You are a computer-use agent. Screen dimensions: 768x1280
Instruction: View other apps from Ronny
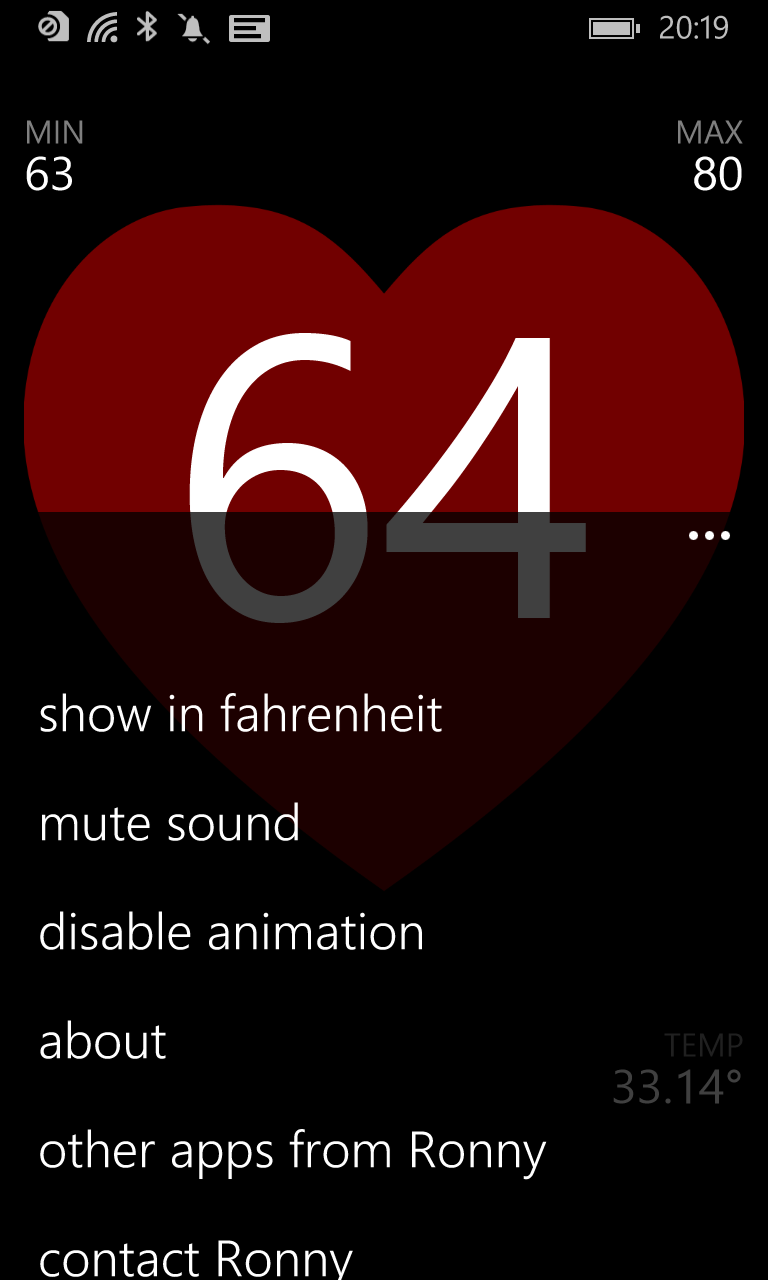[292, 1151]
